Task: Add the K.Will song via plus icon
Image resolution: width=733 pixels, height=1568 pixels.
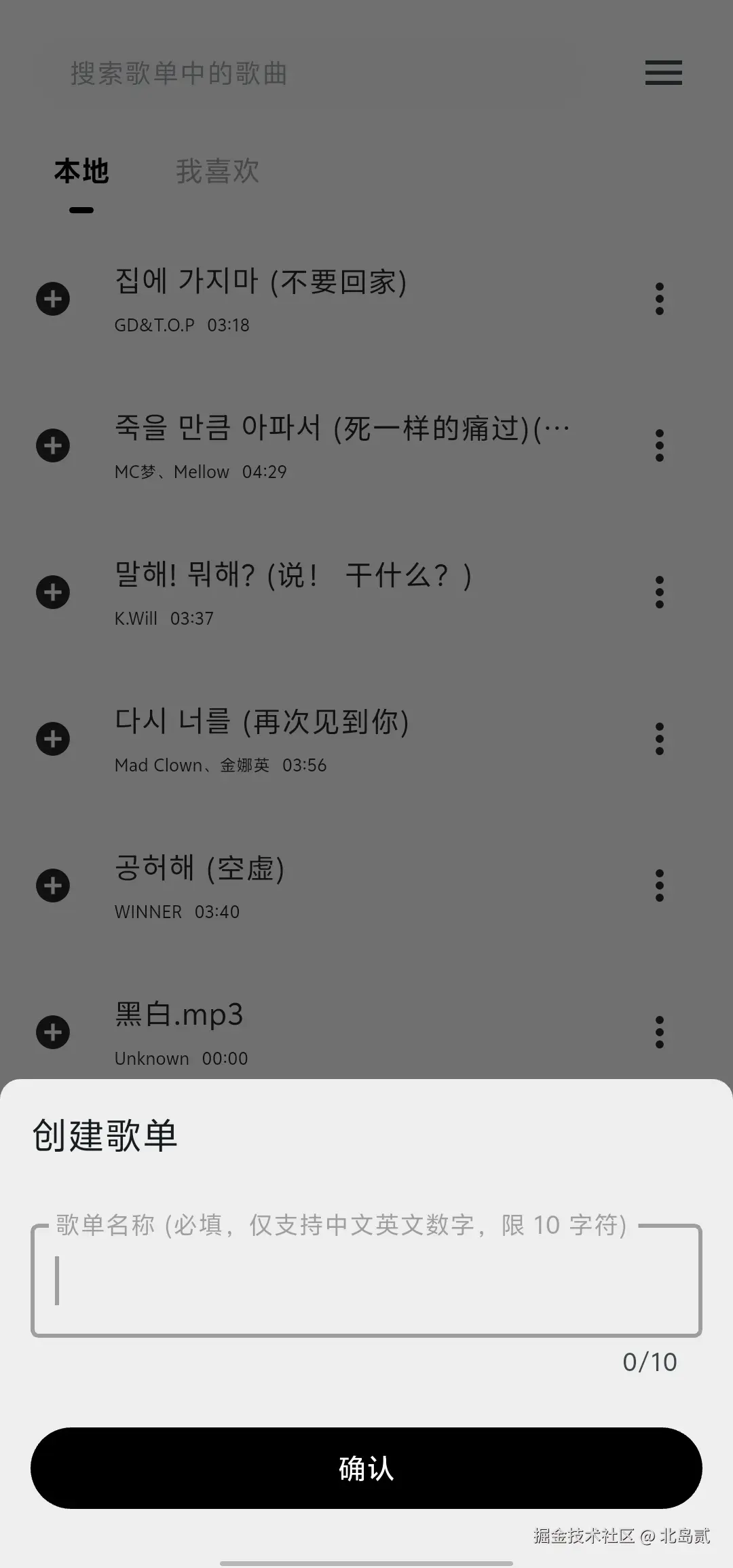Action: click(x=53, y=593)
